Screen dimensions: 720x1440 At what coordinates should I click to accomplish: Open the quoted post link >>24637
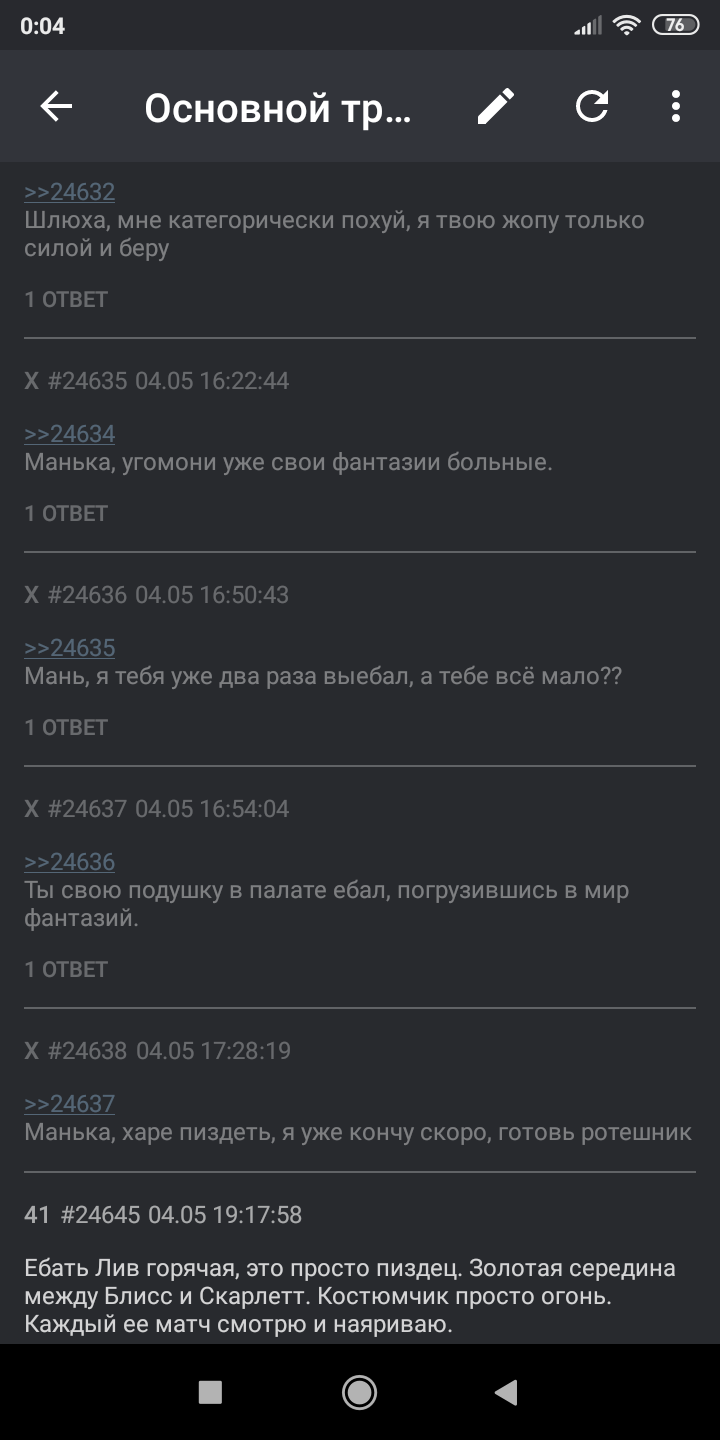click(x=70, y=1104)
